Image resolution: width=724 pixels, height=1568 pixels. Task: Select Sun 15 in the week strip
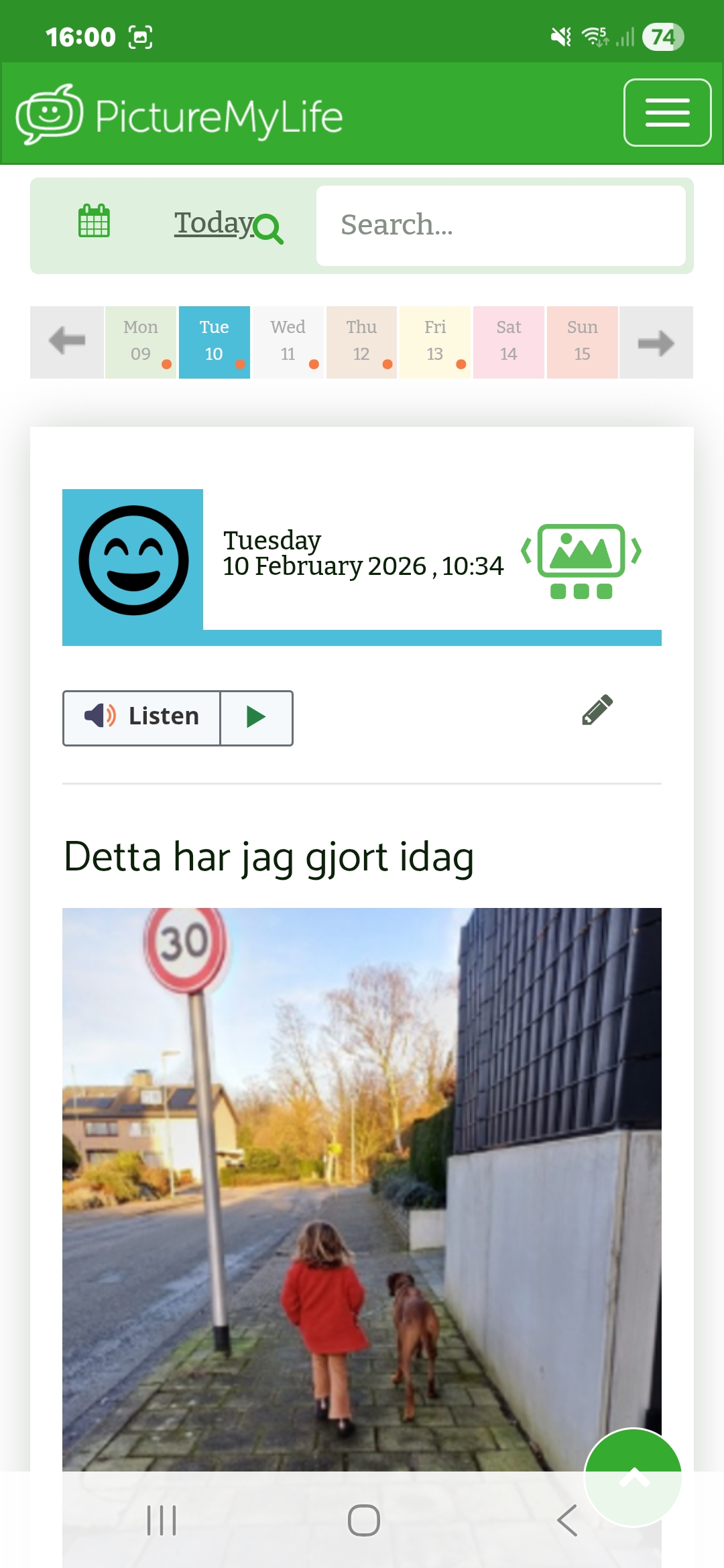click(582, 342)
